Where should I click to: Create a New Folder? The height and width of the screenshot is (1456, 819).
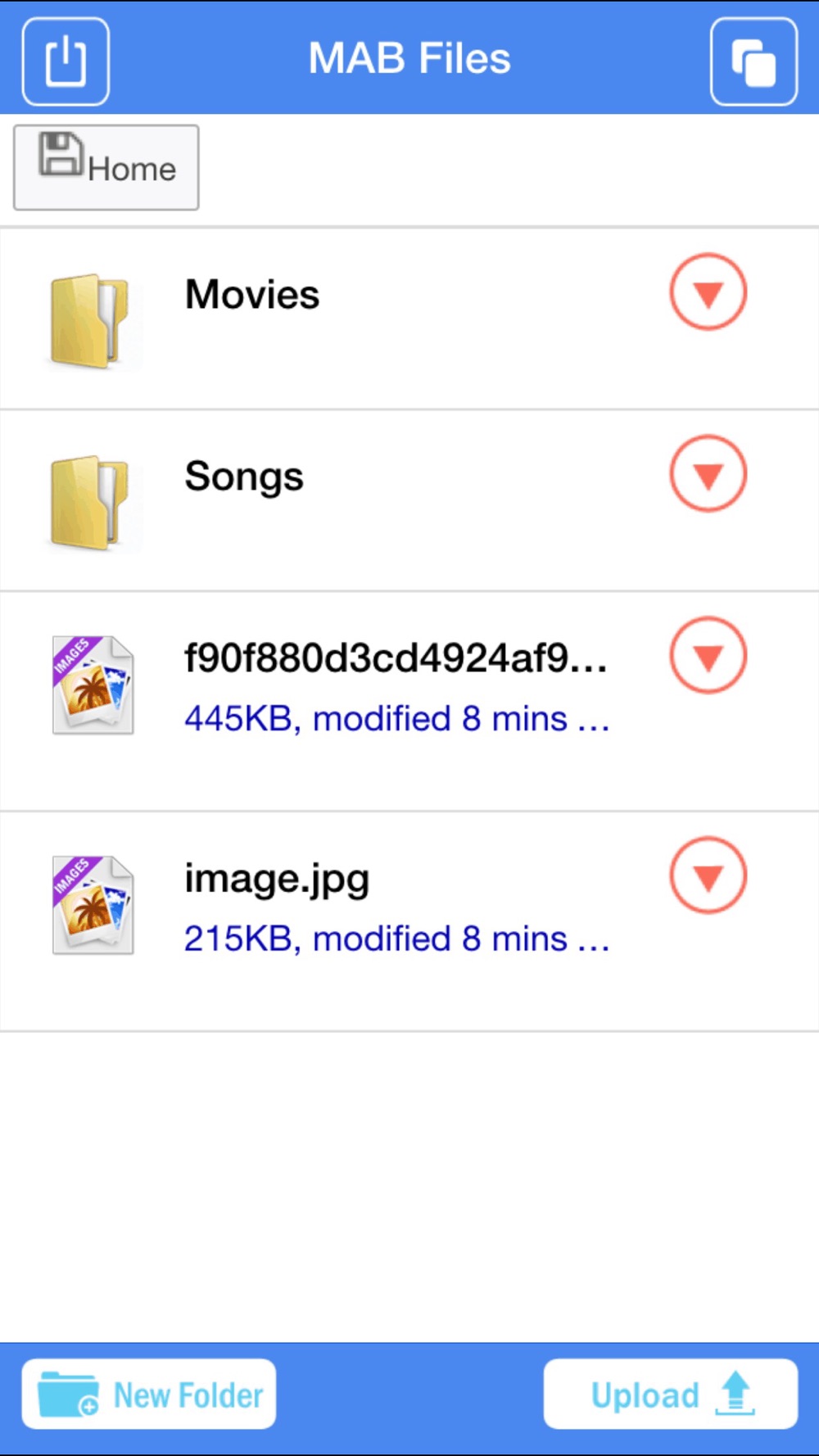[x=149, y=1395]
